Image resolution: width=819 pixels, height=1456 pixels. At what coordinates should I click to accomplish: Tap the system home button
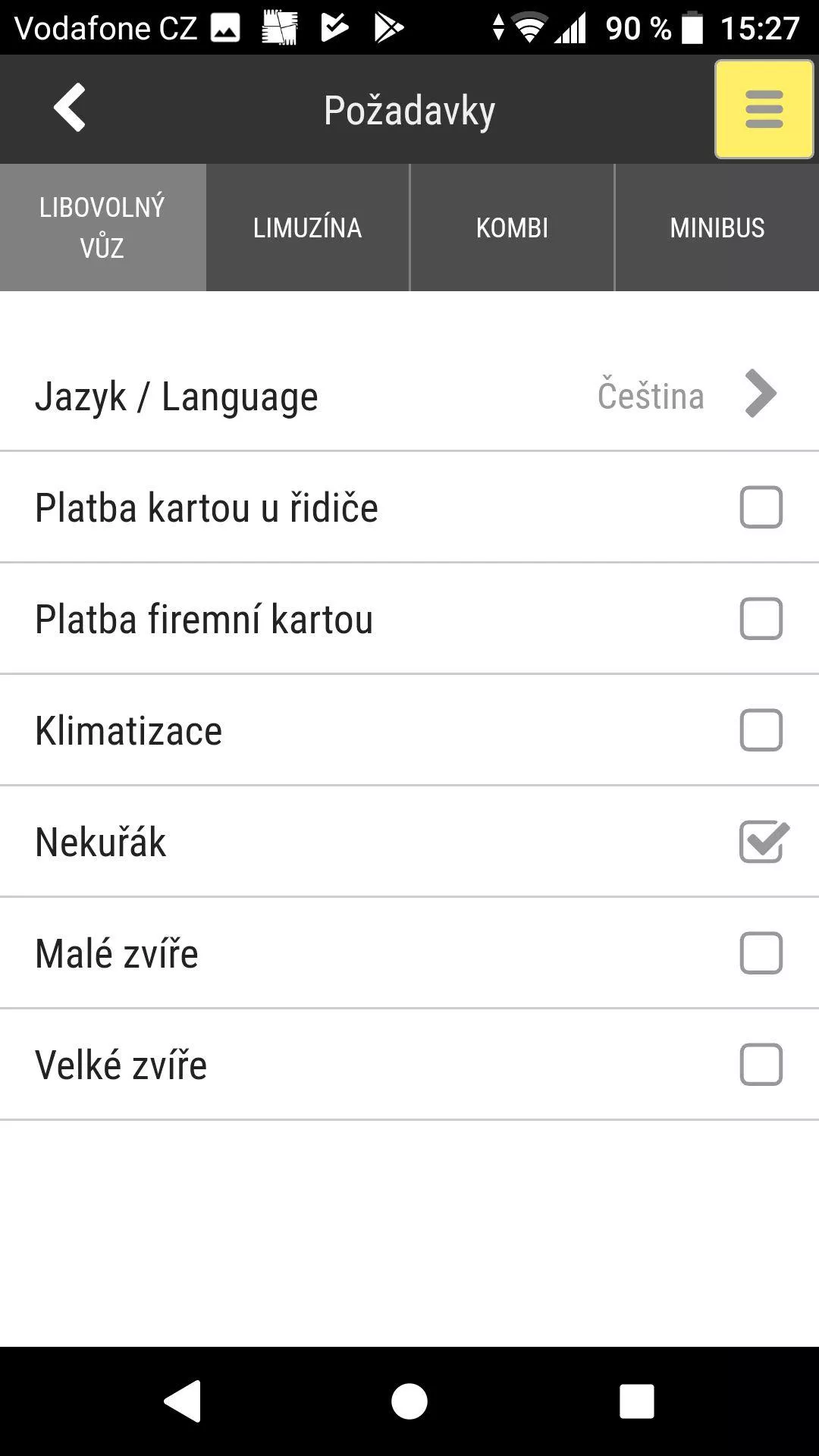(x=409, y=1401)
